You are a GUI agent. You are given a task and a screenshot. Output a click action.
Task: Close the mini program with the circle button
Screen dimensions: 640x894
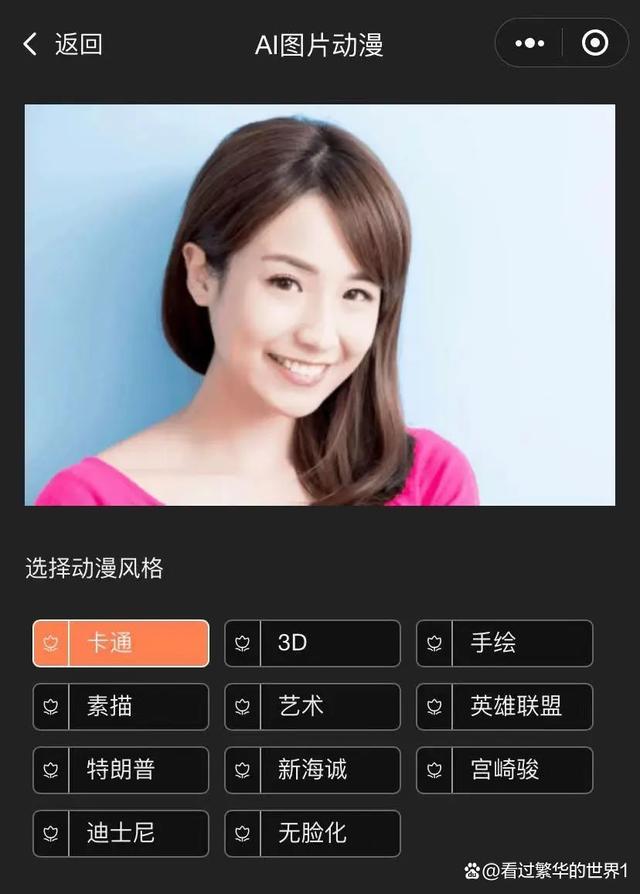tap(594, 44)
